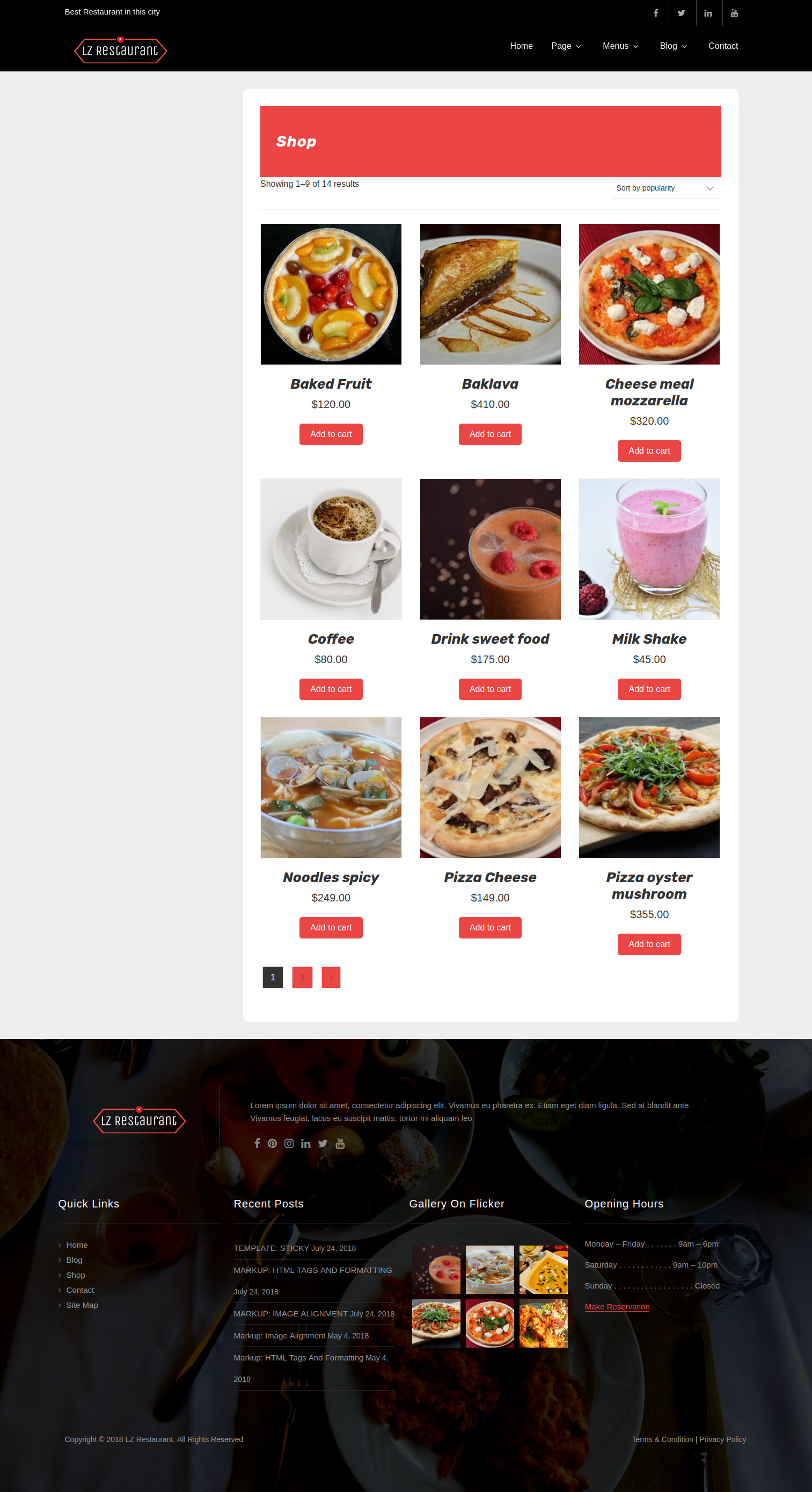Go to page 2 of results
Viewport: 812px width, 1492px height.
pyautogui.click(x=302, y=977)
